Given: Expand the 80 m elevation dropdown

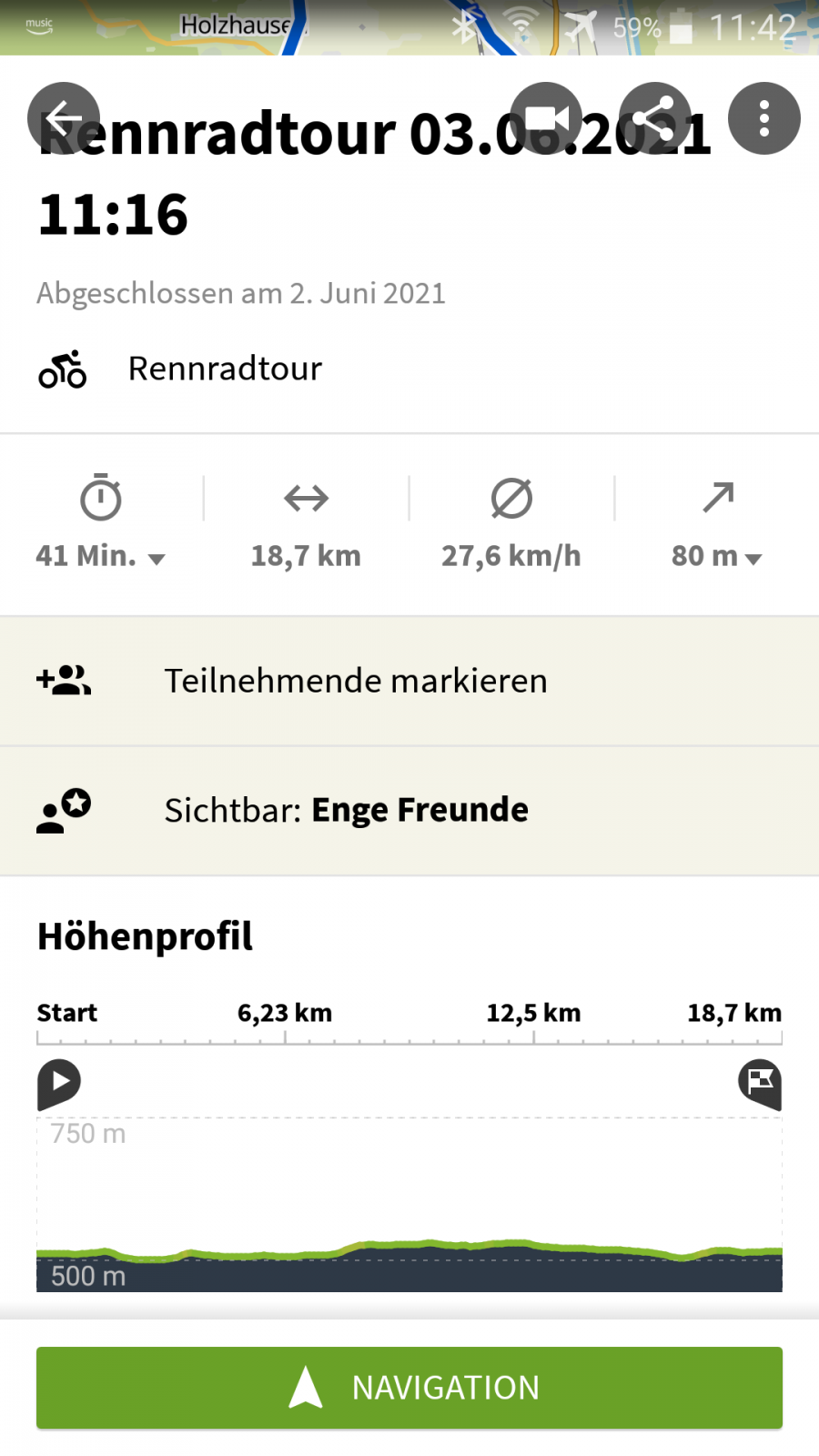Looking at the screenshot, I should 717,556.
